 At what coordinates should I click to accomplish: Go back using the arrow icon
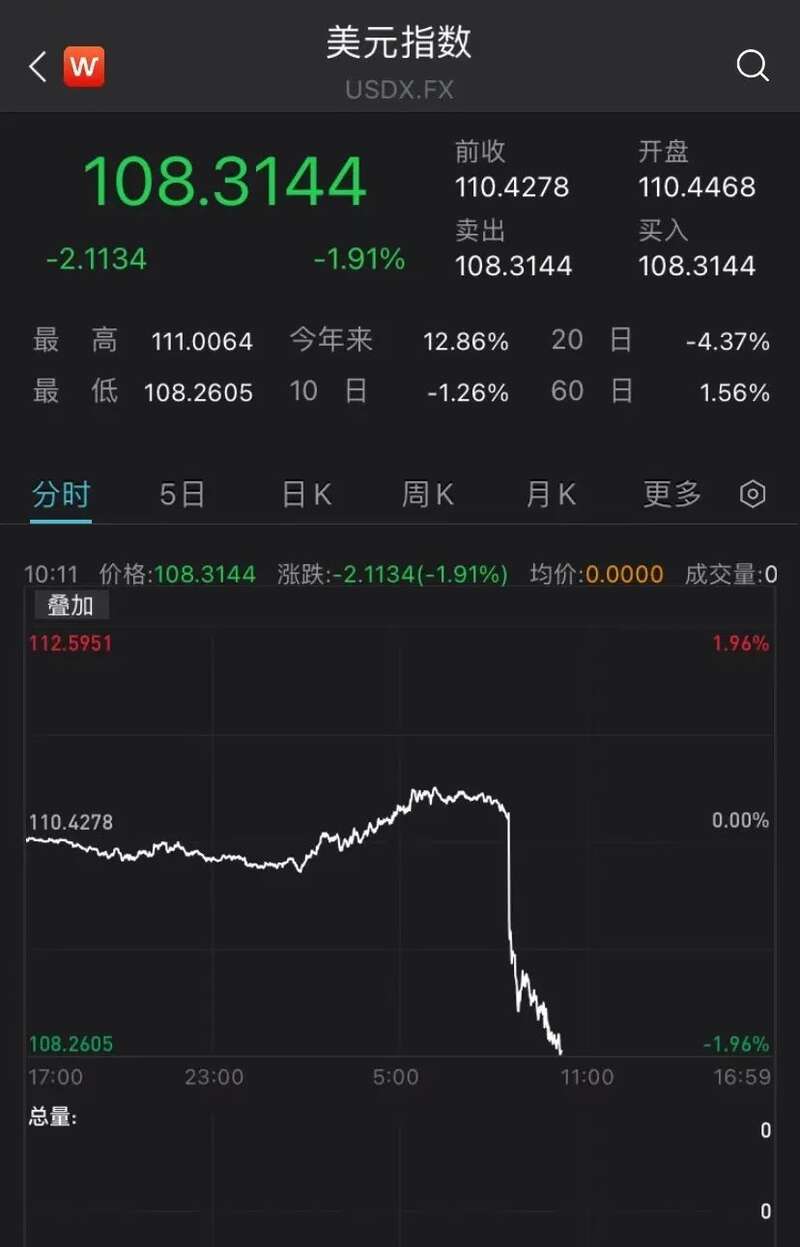38,67
